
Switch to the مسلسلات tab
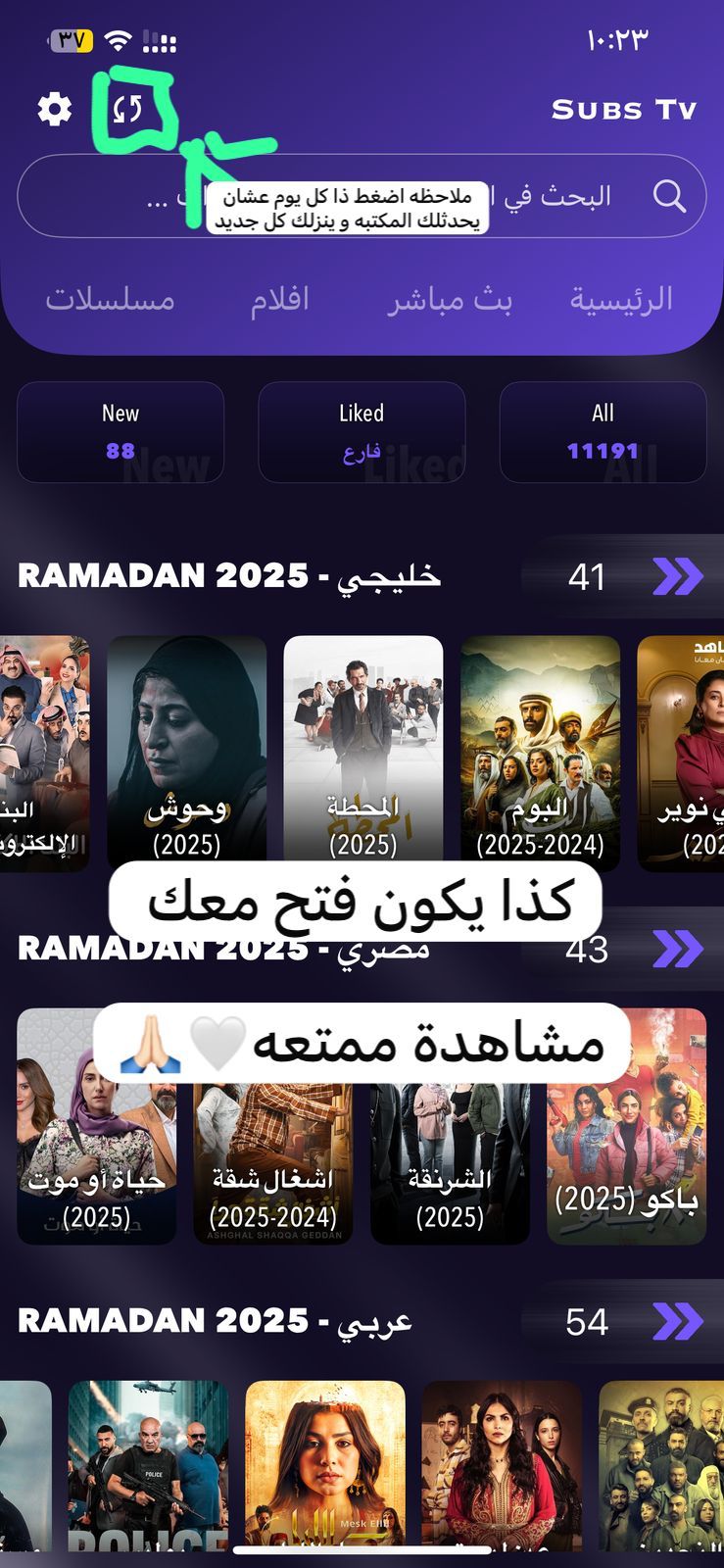(110, 299)
